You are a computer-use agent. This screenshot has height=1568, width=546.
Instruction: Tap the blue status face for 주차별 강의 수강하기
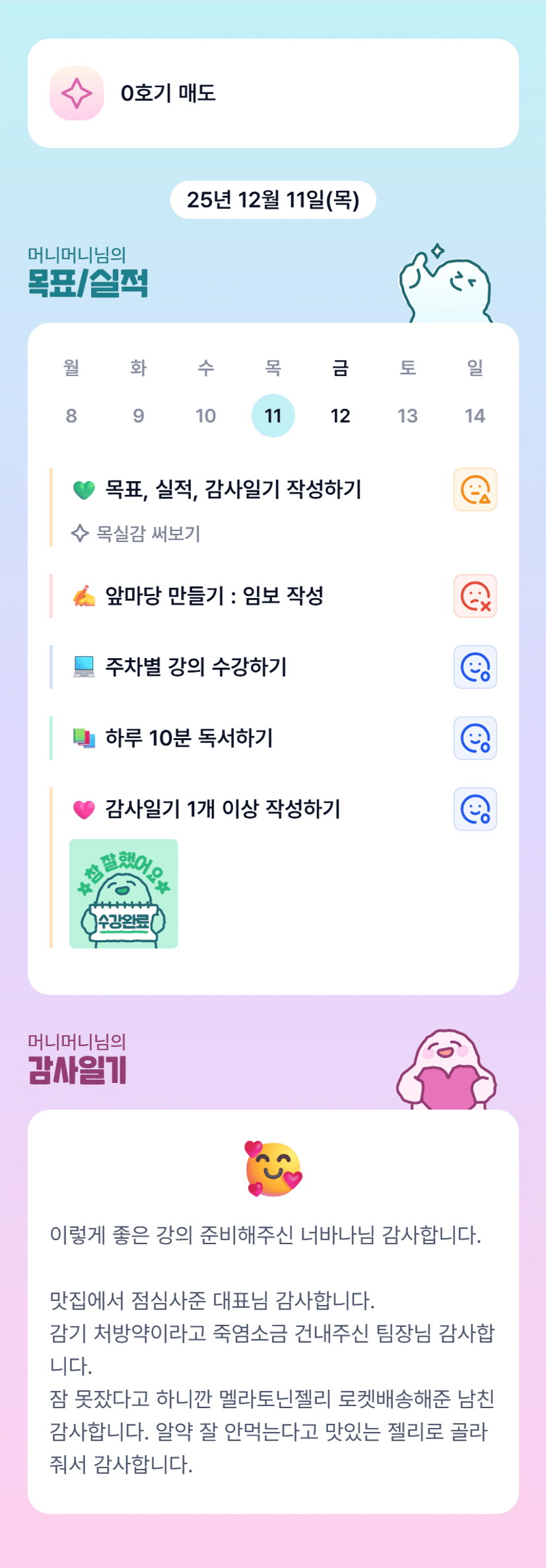(x=475, y=667)
